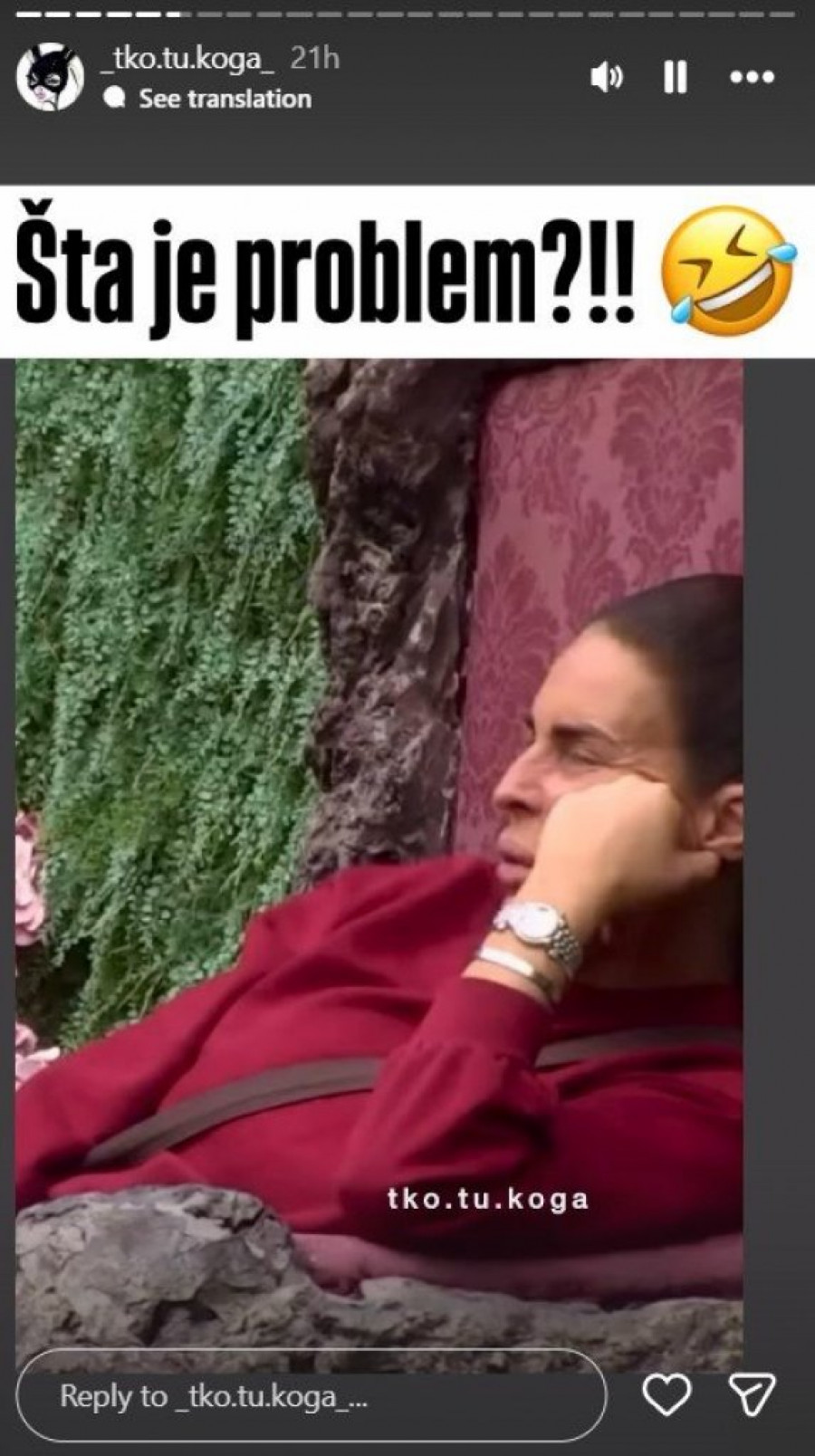The image size is (815, 1456).
Task: Tap See translation
Action: 224,99
